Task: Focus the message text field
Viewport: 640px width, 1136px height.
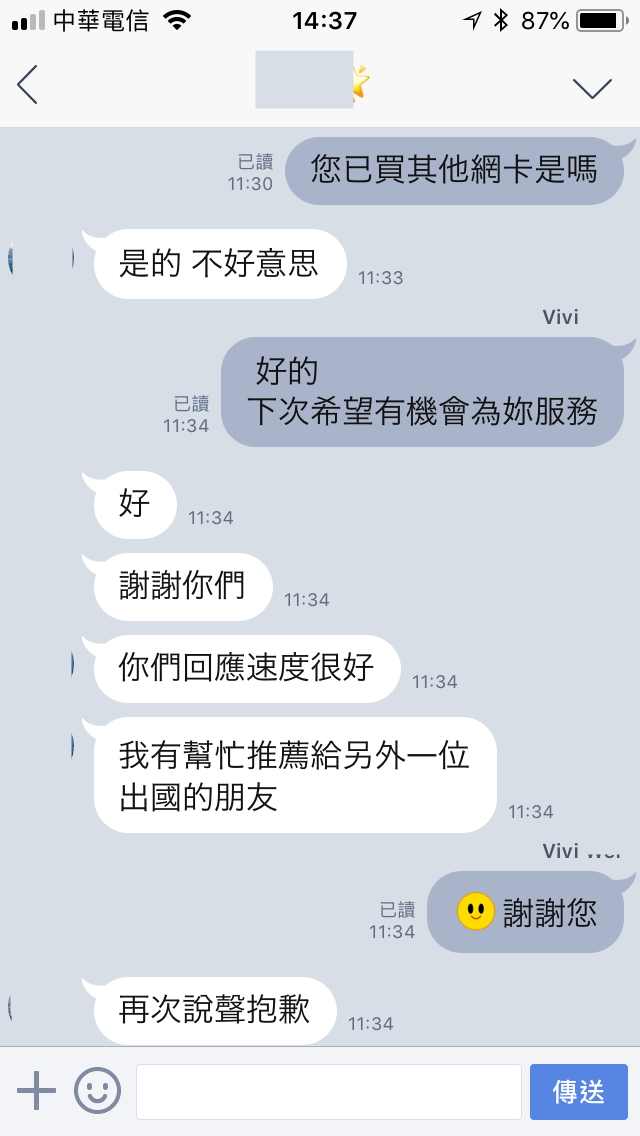Action: click(x=328, y=1091)
